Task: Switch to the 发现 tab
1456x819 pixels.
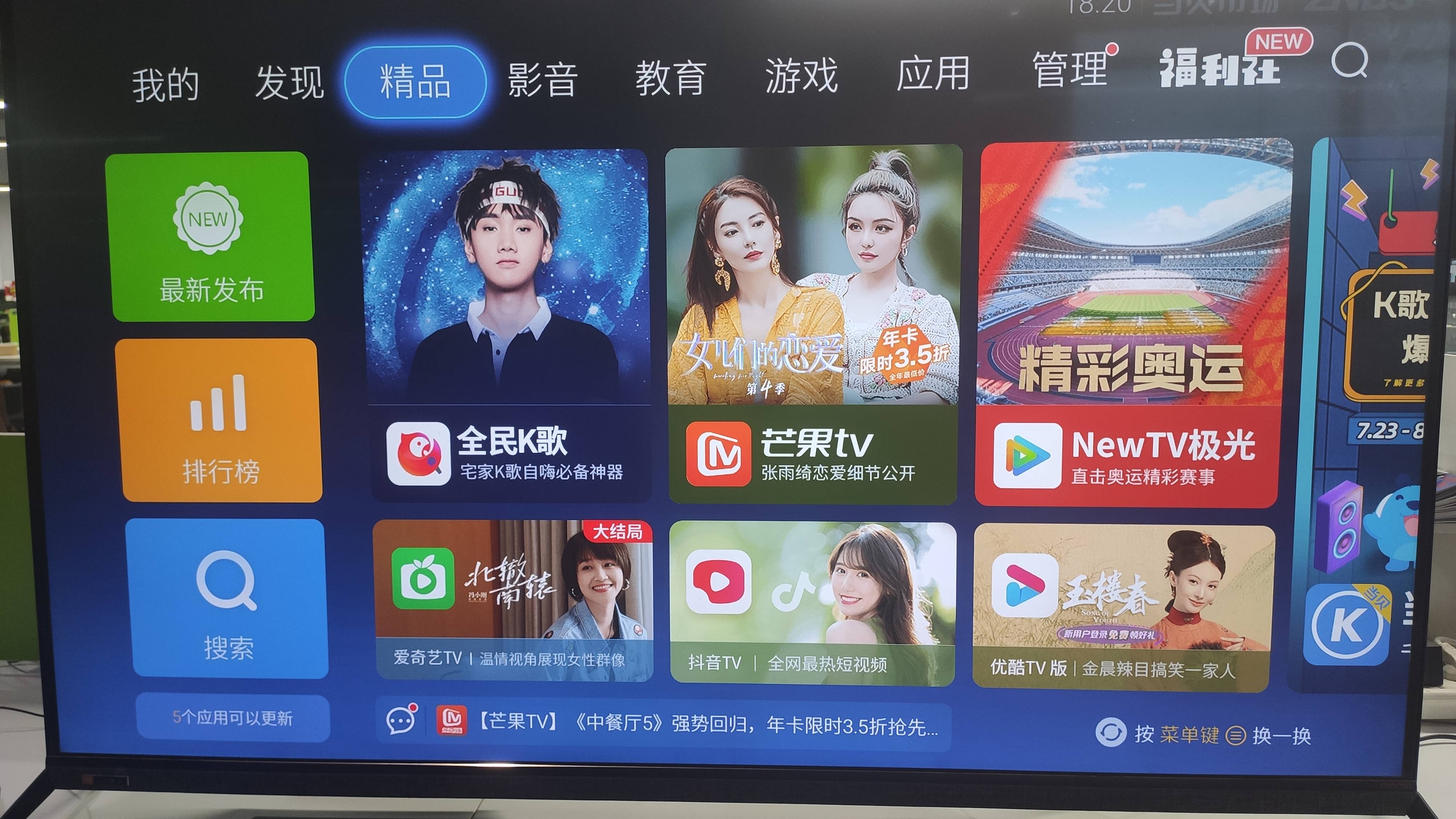Action: click(x=289, y=83)
